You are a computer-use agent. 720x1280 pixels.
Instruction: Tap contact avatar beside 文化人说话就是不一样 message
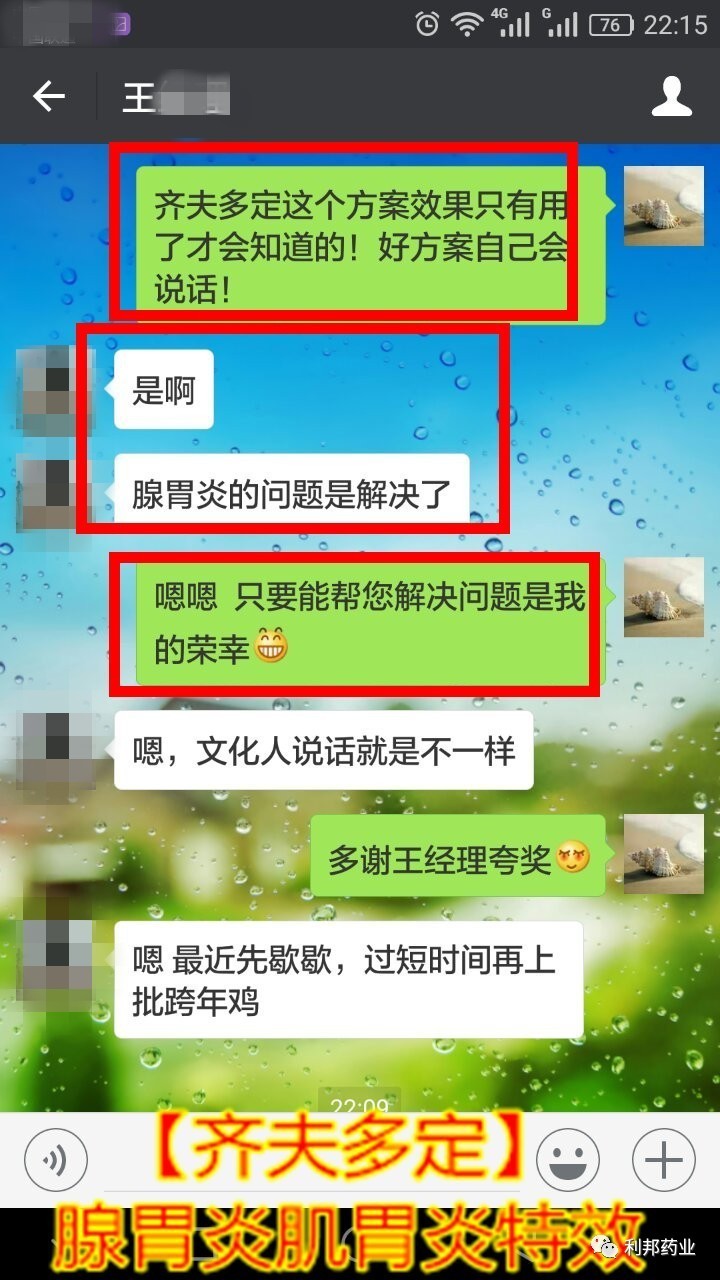pyautogui.click(x=56, y=752)
